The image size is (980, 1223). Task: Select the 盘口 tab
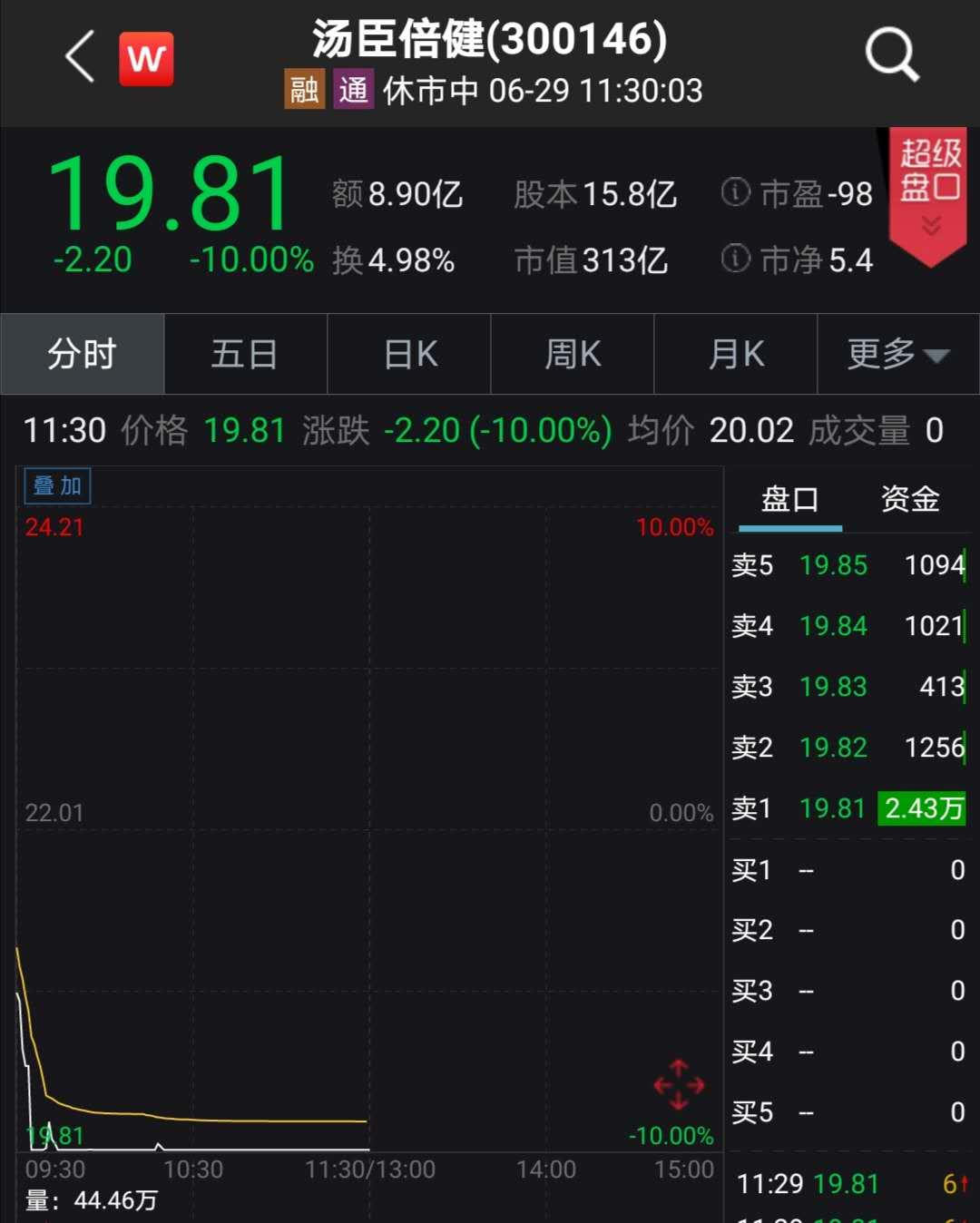click(789, 499)
